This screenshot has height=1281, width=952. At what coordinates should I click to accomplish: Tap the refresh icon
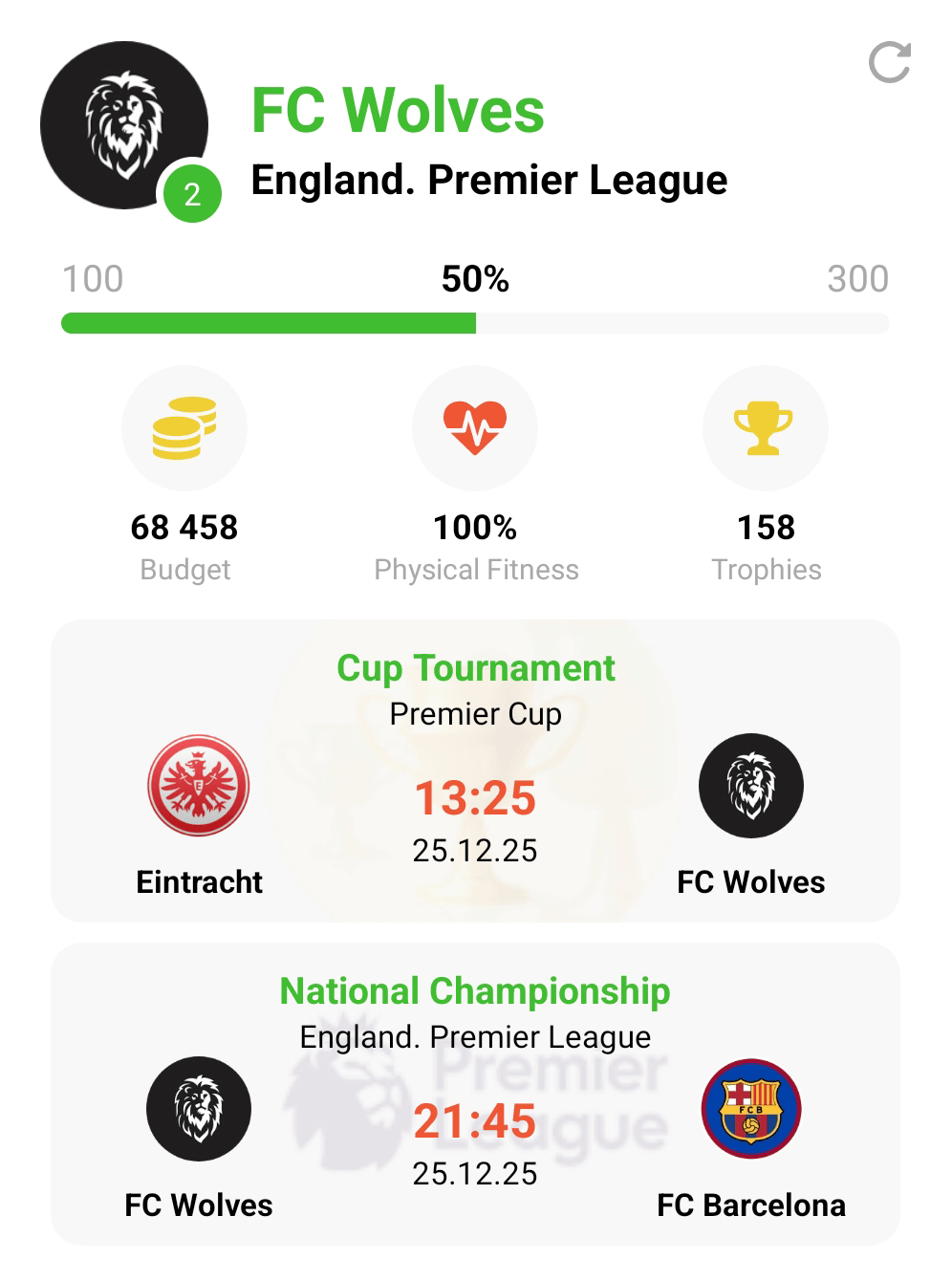pyautogui.click(x=890, y=63)
